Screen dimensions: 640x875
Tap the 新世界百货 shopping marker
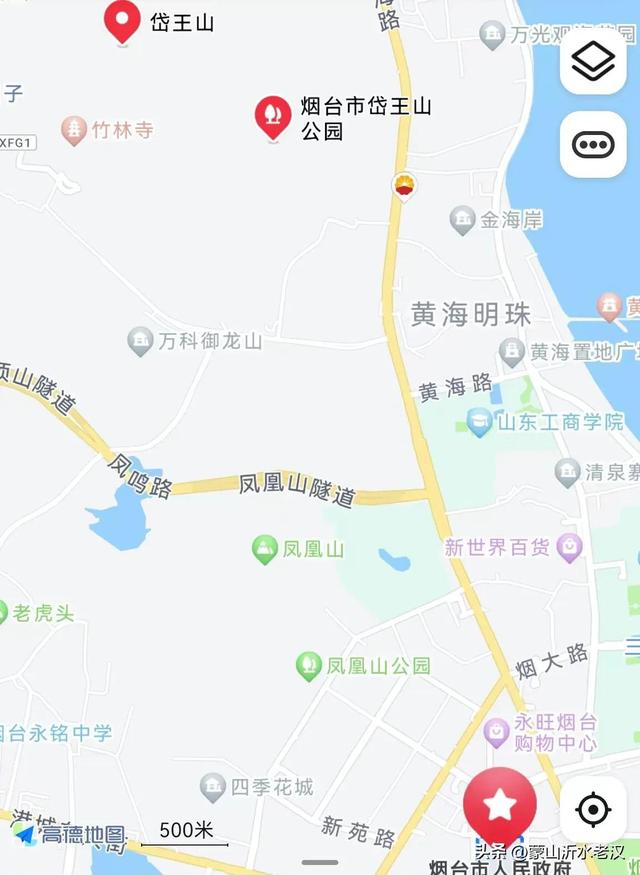click(569, 547)
